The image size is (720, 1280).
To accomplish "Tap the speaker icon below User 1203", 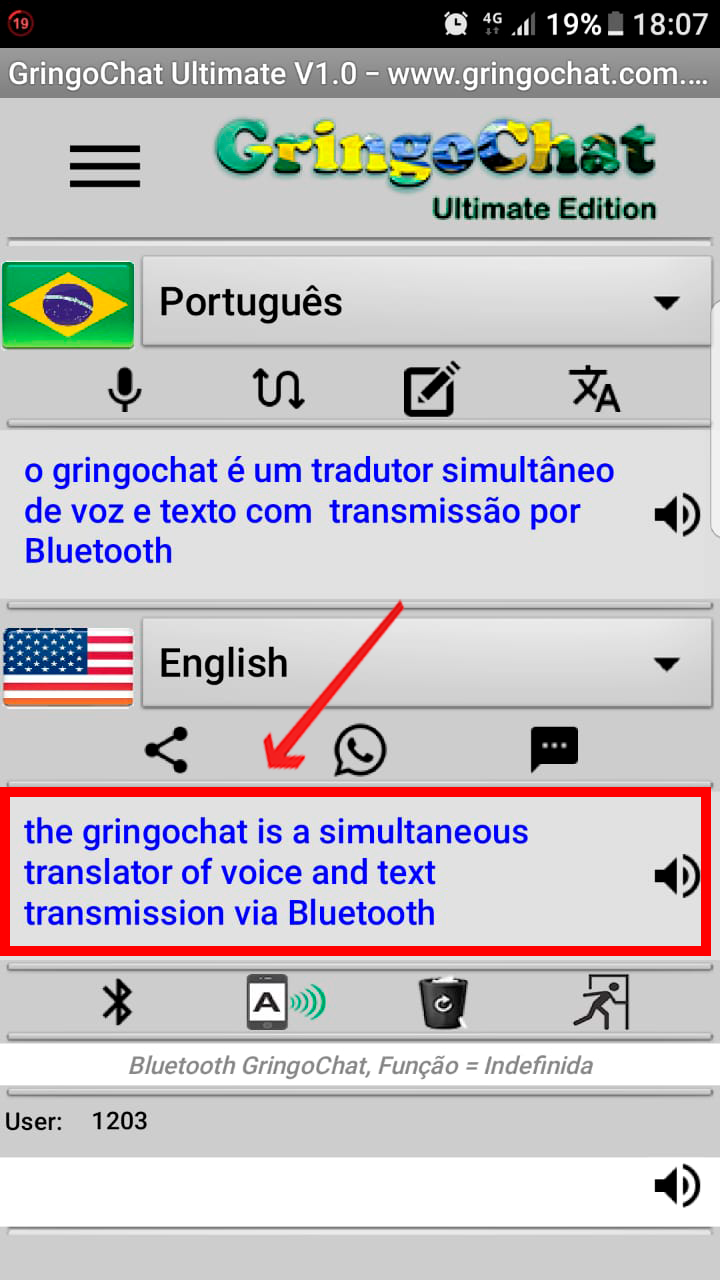I will click(x=677, y=1186).
